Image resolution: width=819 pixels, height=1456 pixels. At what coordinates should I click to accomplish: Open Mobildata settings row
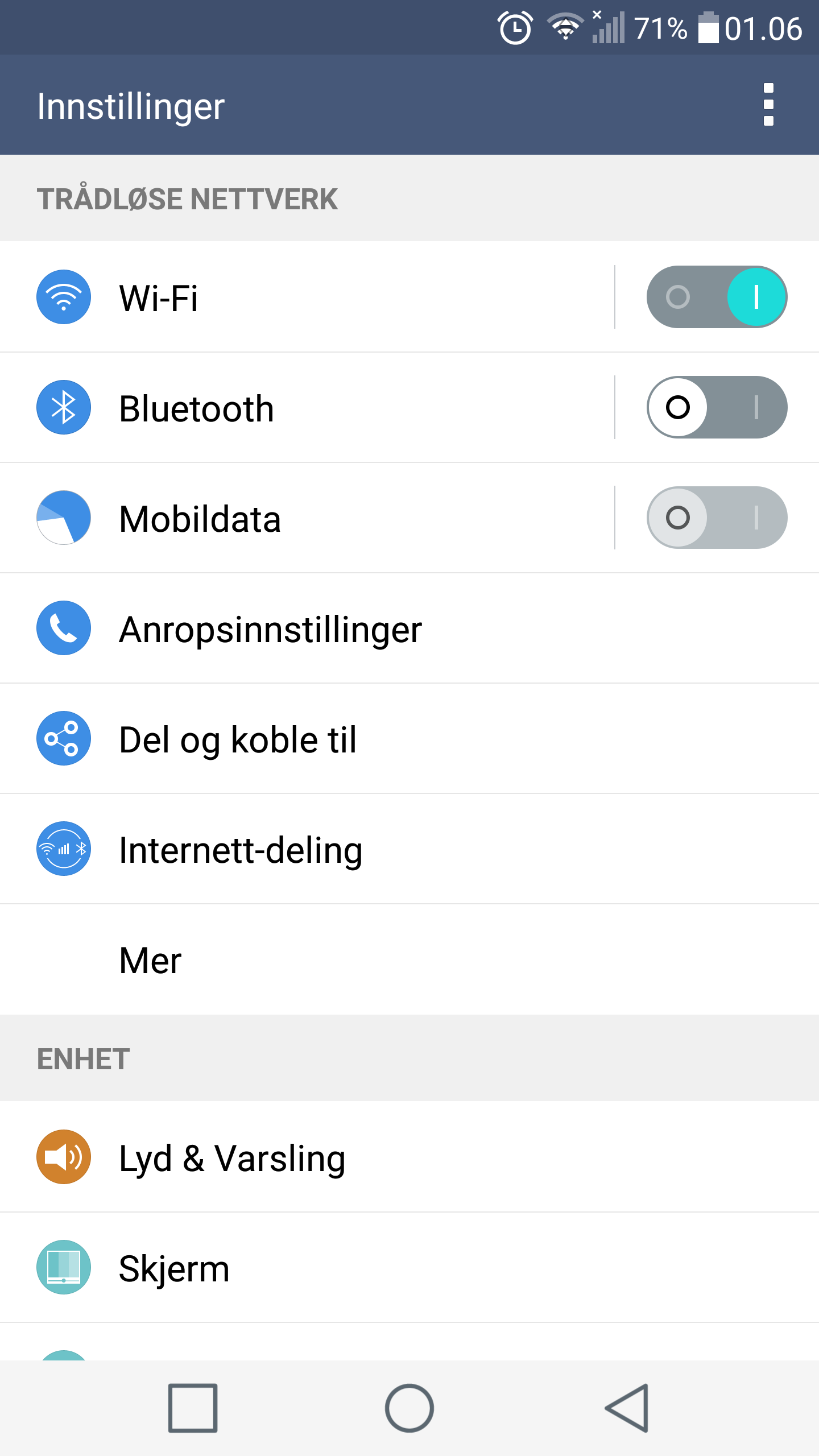pos(307,518)
